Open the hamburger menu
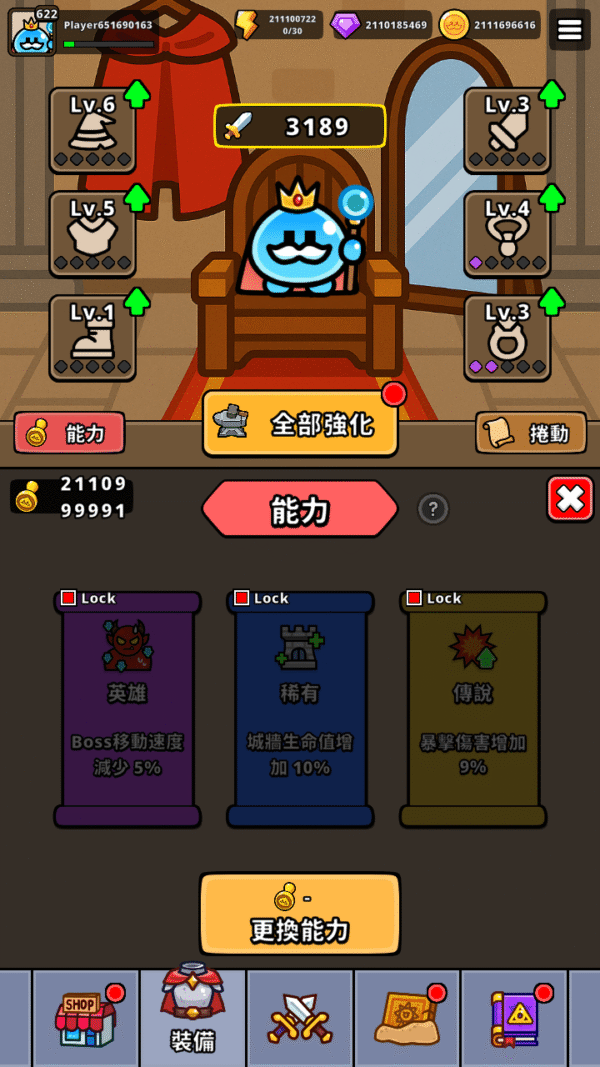 570,30
